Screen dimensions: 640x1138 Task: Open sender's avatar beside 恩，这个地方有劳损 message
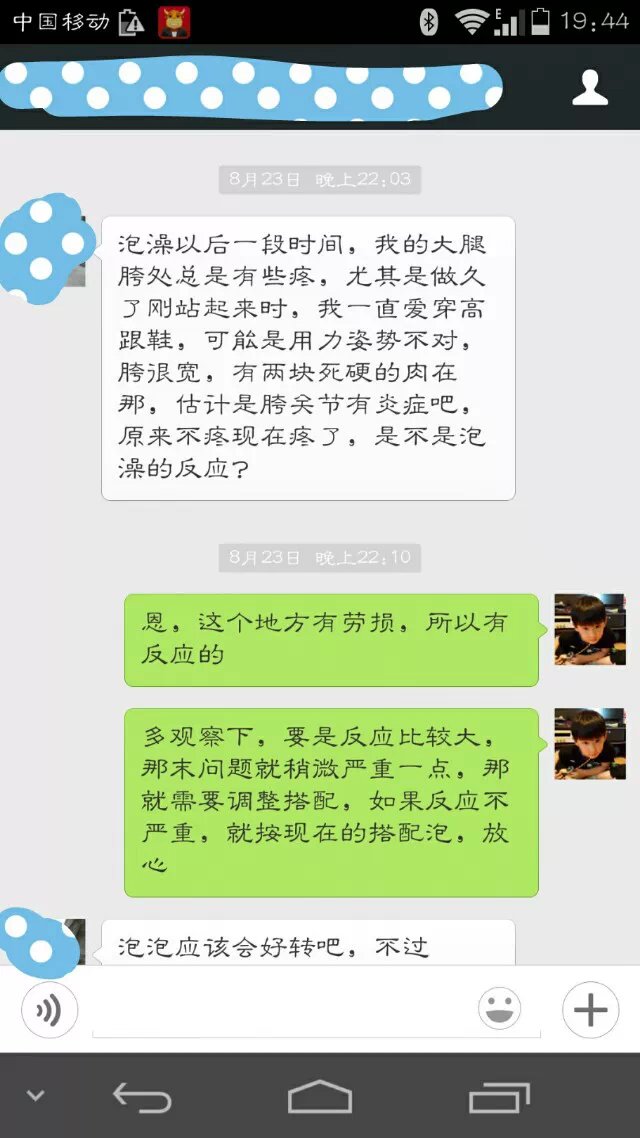590,629
